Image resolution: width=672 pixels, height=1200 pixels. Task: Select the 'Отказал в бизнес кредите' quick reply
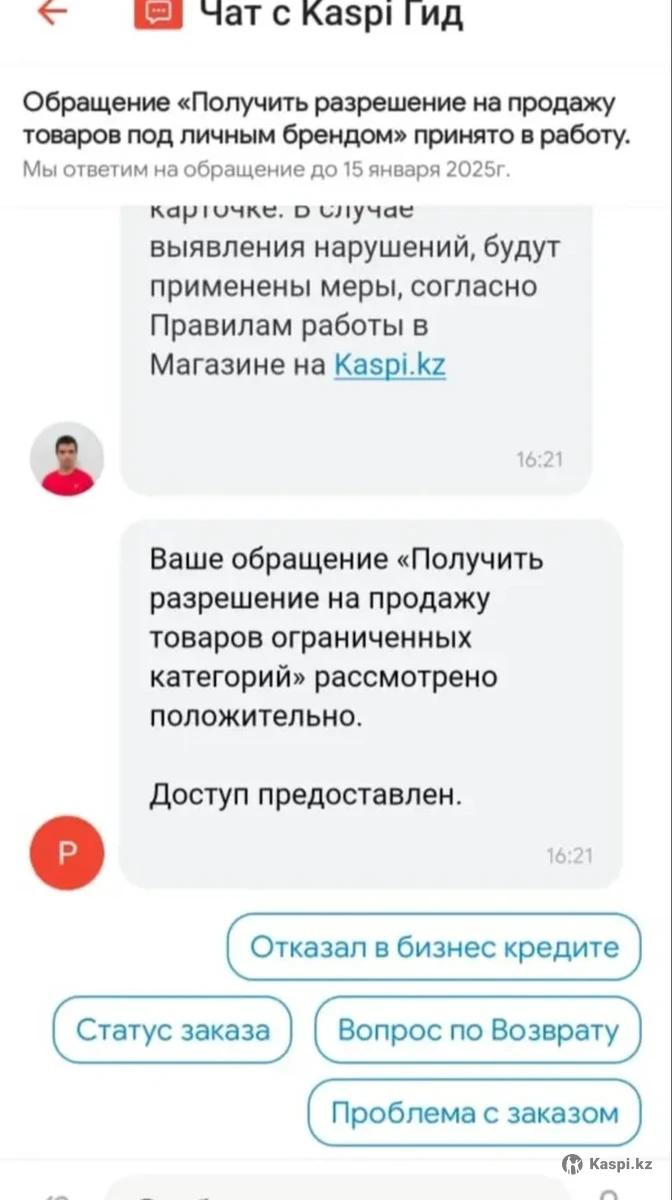click(x=434, y=946)
